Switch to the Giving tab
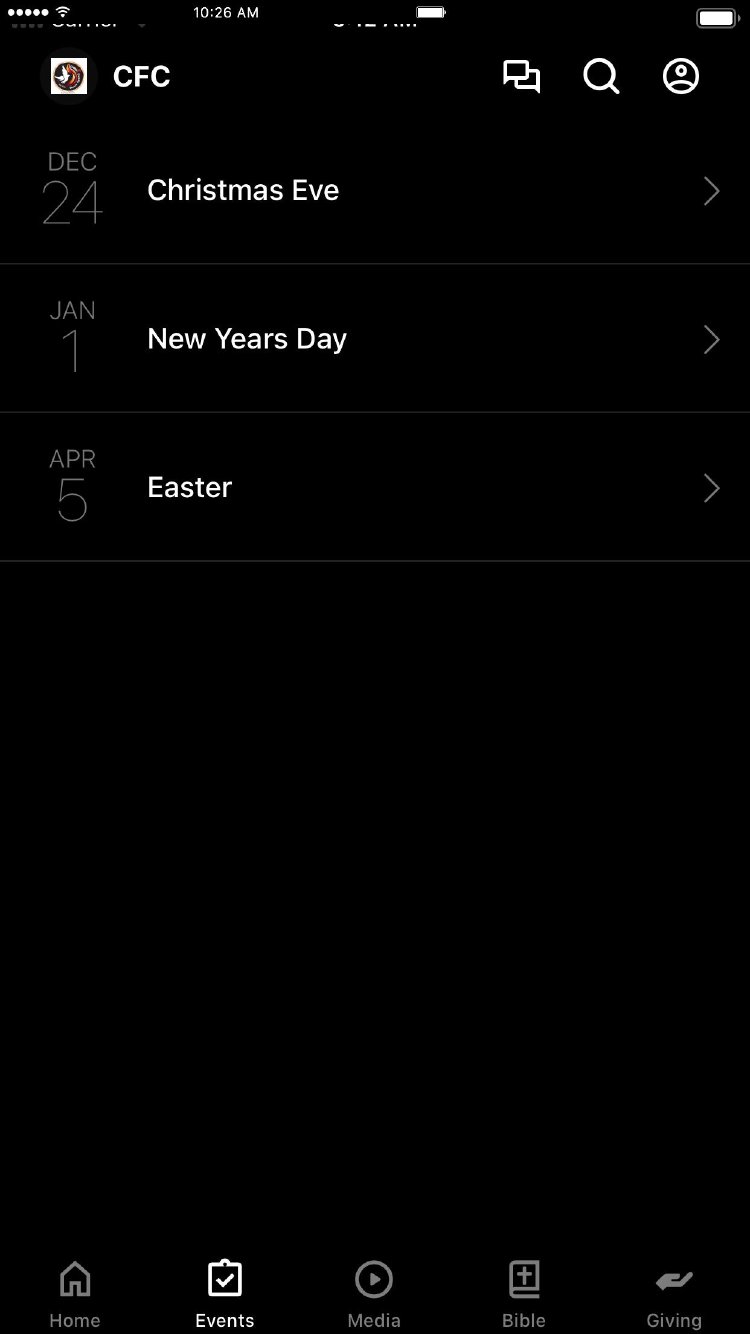 pyautogui.click(x=674, y=1293)
